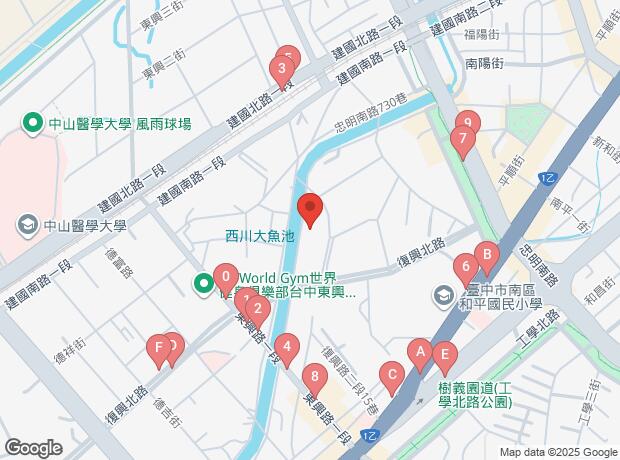This screenshot has width=620, height=460.
Task: Open map marker 4
Action: coord(287,348)
